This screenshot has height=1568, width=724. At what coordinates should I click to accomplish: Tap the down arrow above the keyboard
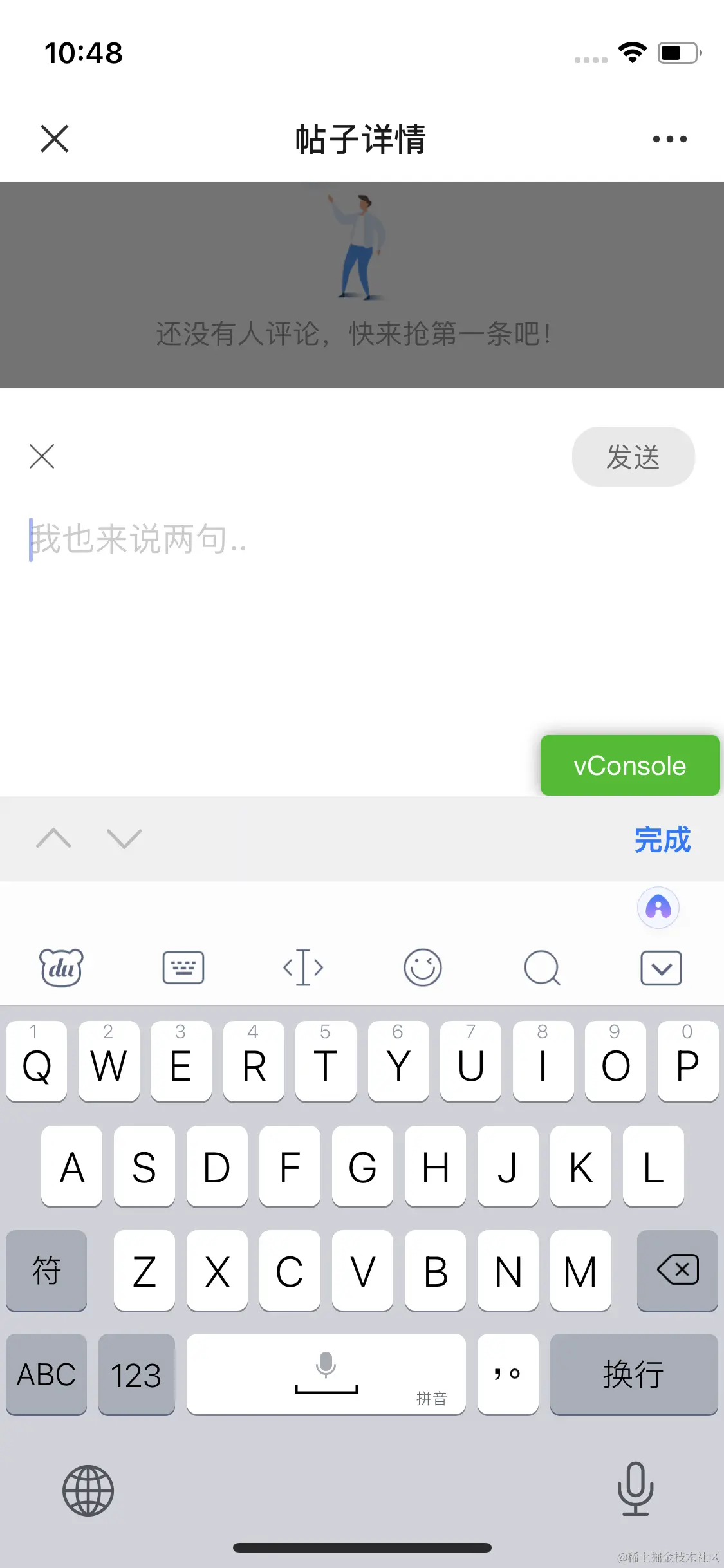[x=124, y=839]
